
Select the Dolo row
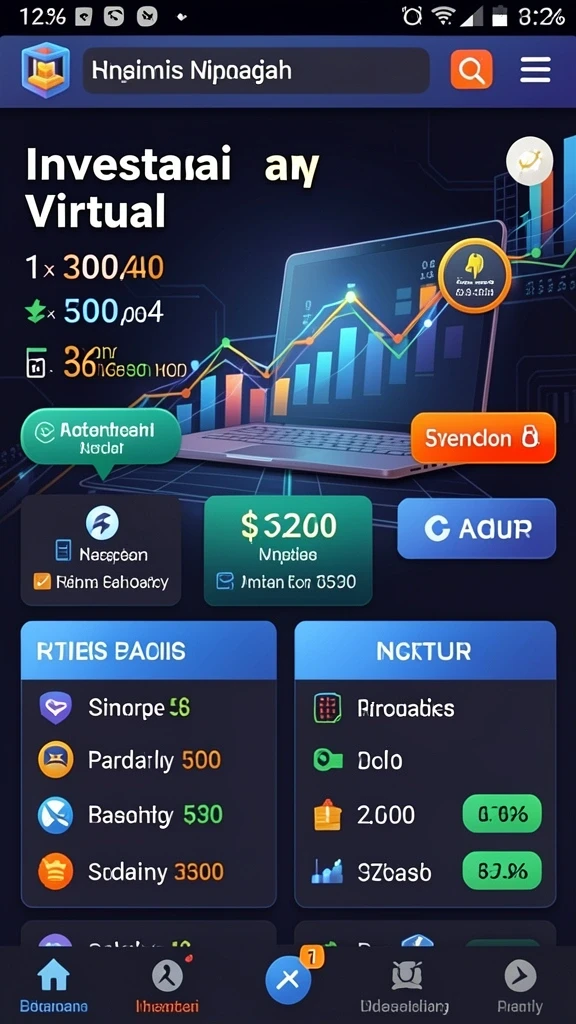click(x=425, y=760)
